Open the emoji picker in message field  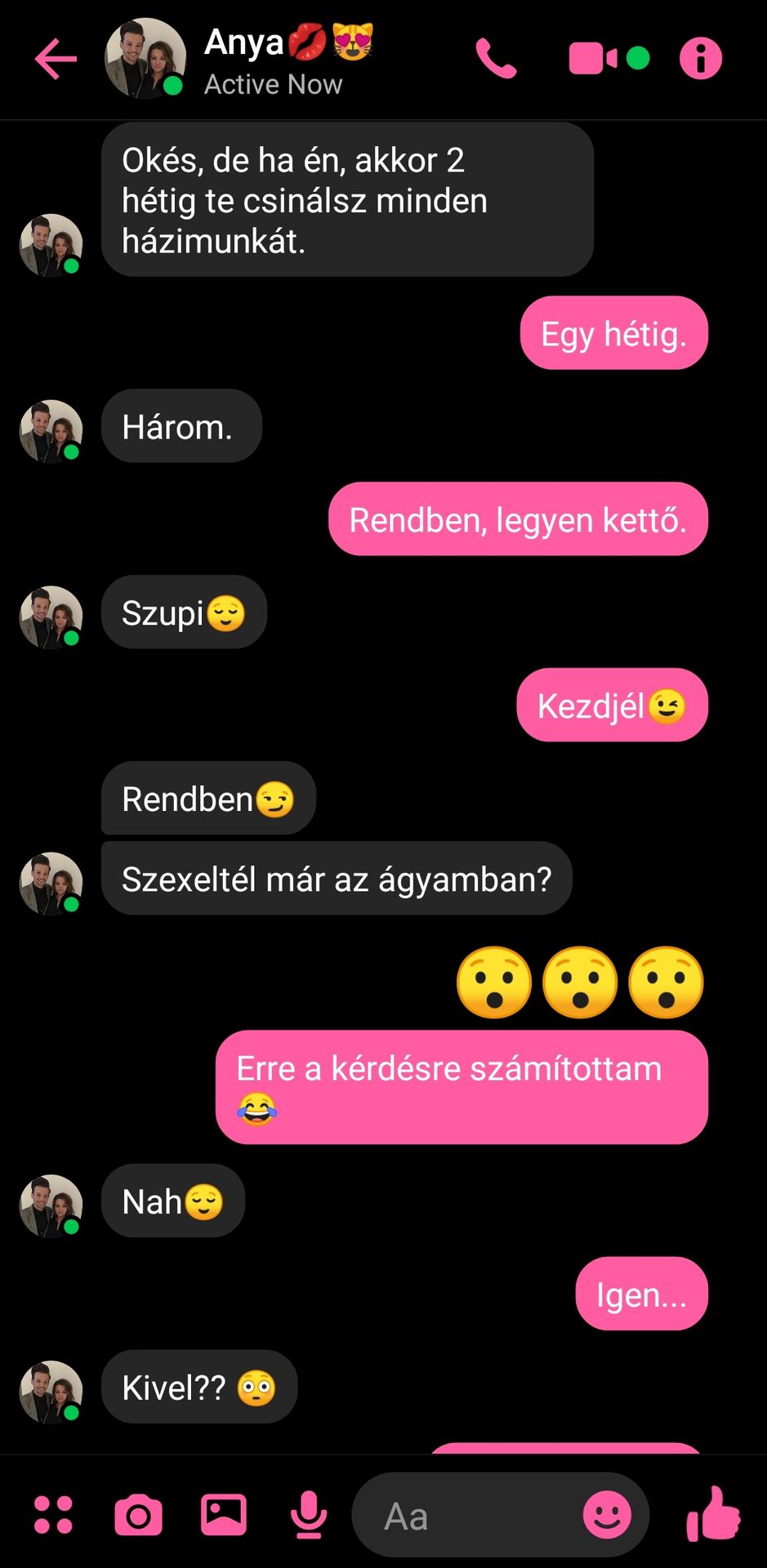coord(607,1515)
